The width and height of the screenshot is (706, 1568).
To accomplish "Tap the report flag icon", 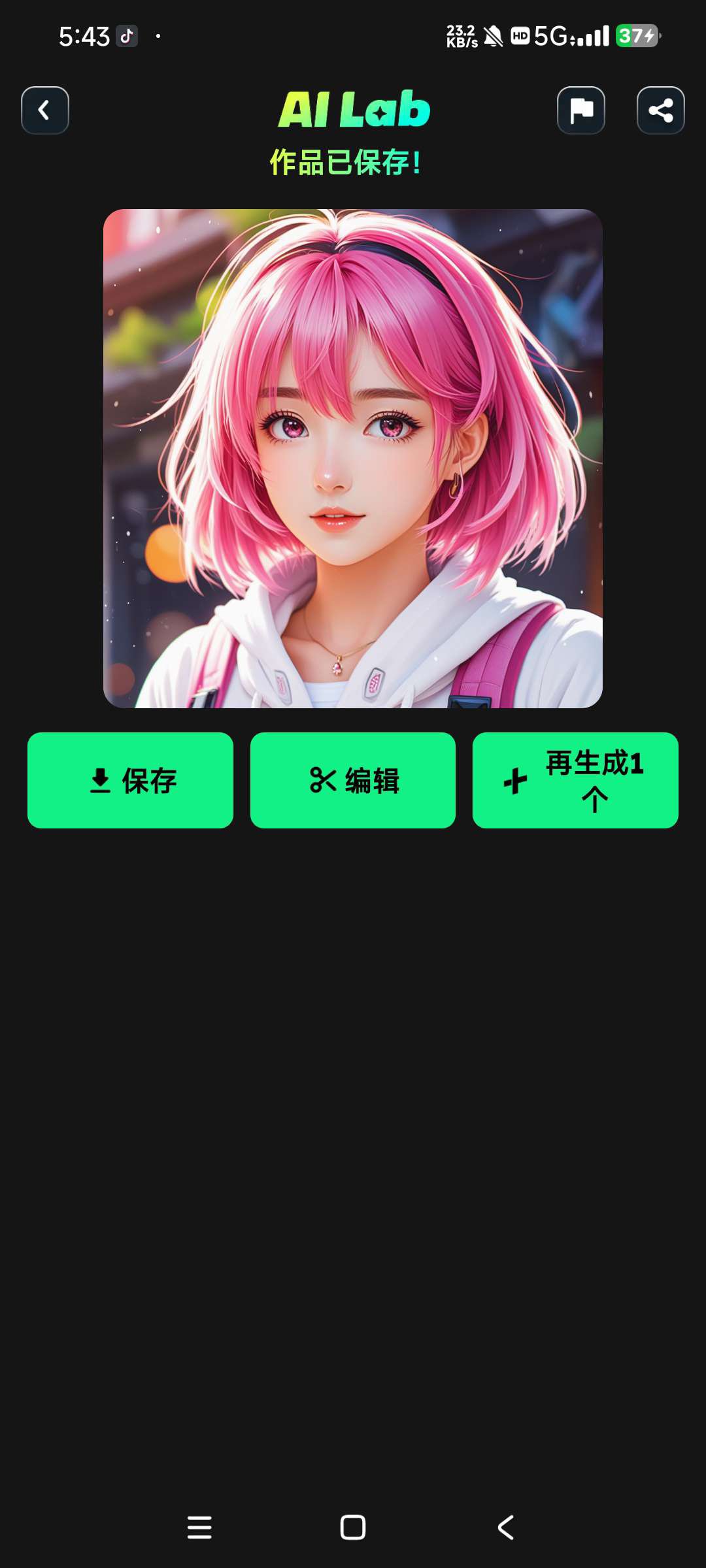I will 580,111.
